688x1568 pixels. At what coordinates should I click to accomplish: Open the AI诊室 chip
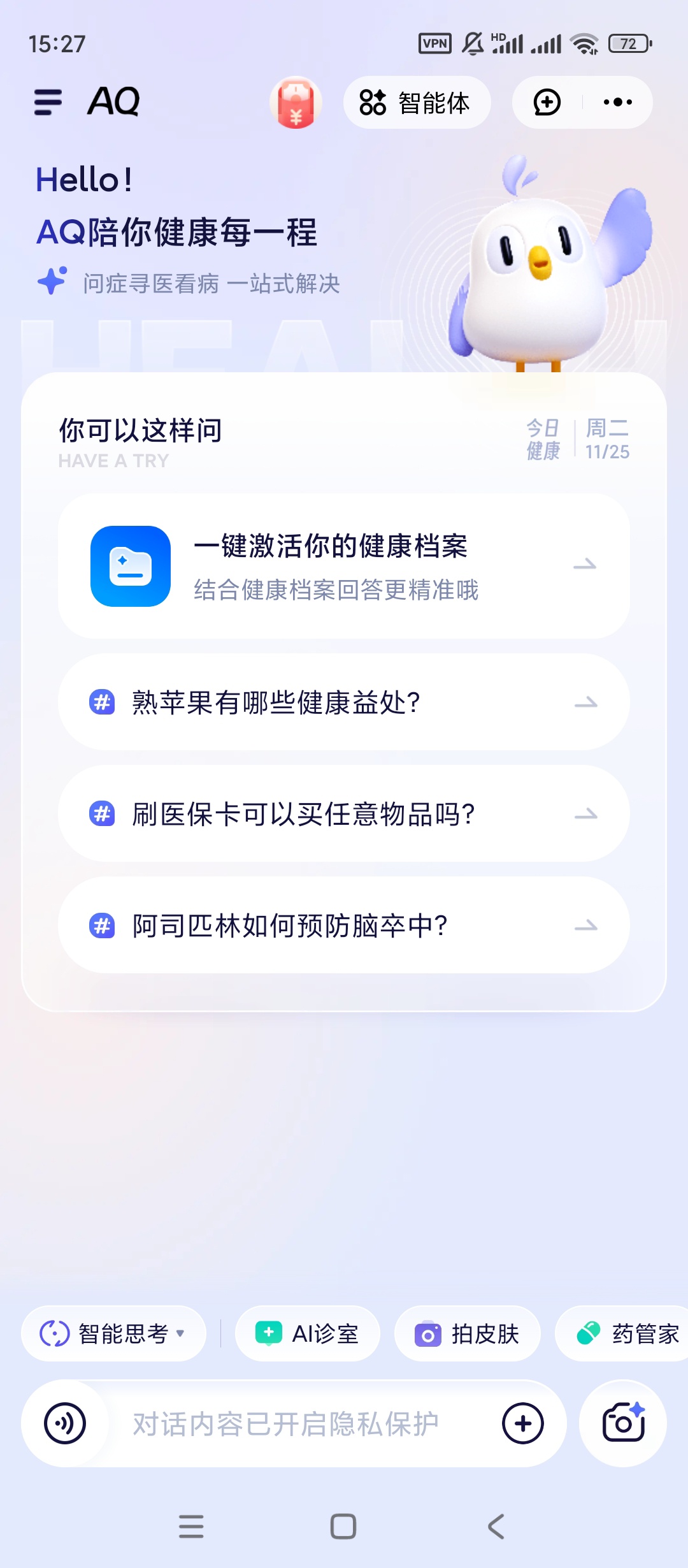click(x=308, y=1333)
